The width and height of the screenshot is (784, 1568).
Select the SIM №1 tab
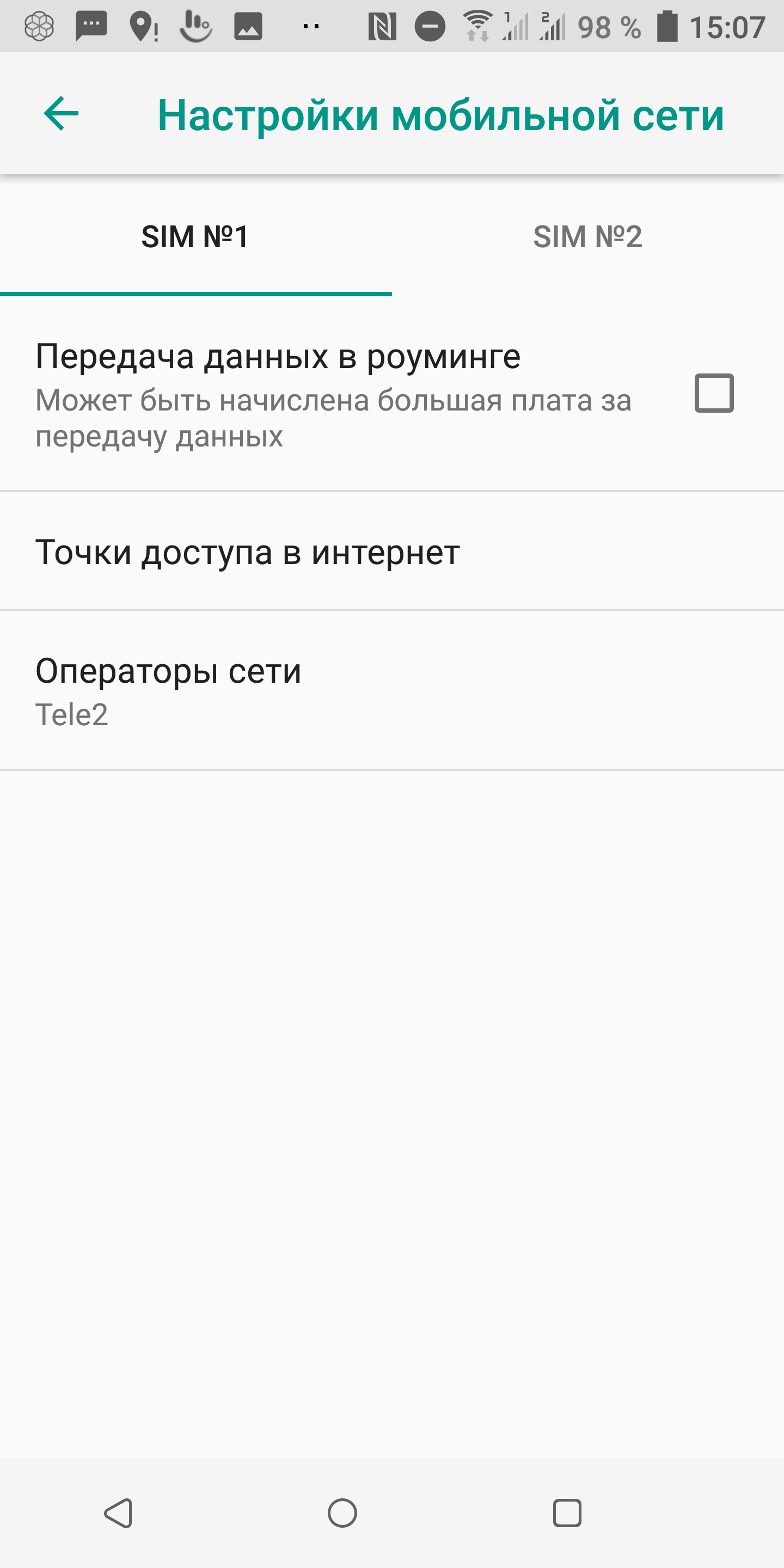(195, 237)
